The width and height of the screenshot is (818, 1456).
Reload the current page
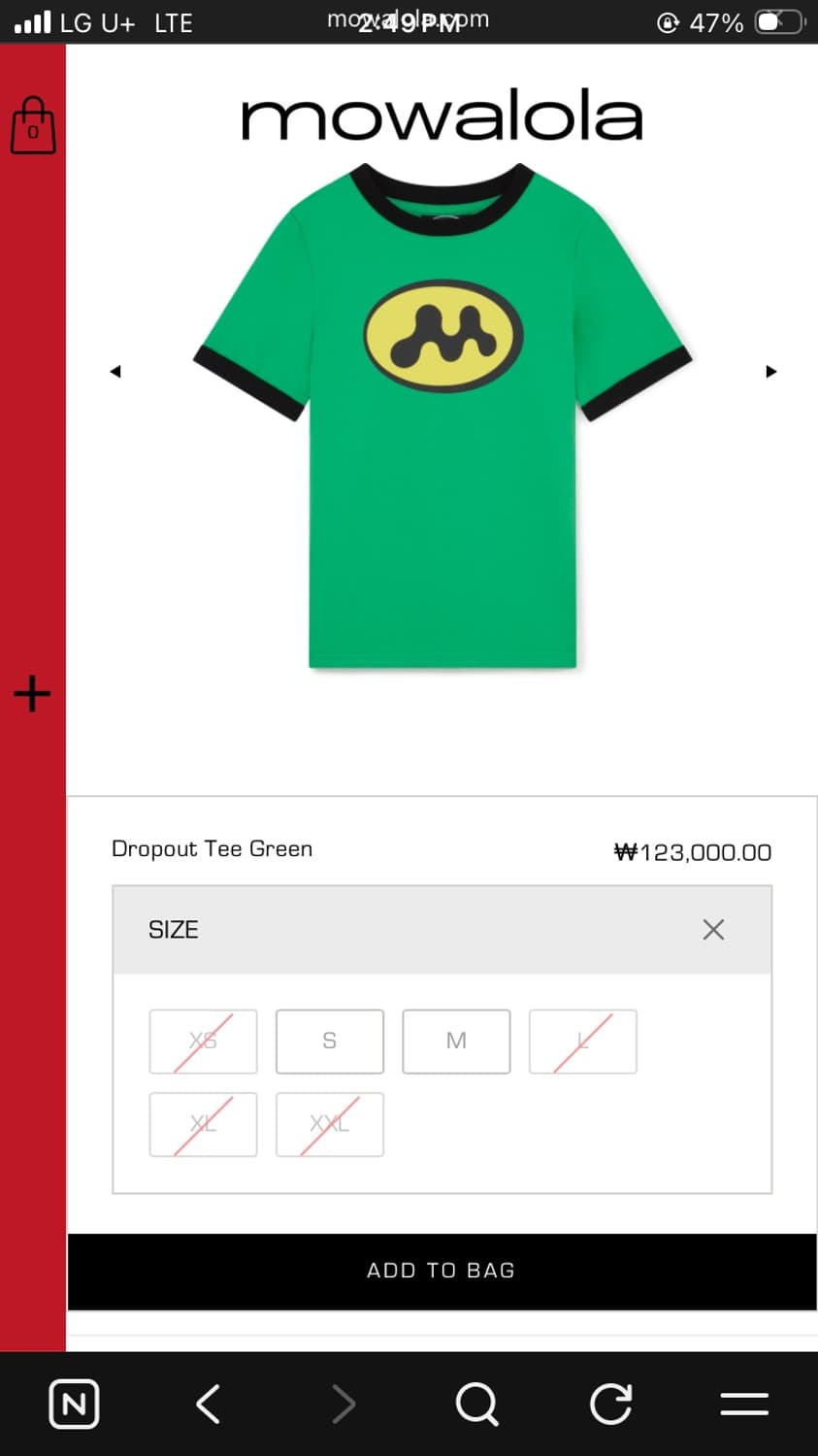click(x=610, y=1404)
